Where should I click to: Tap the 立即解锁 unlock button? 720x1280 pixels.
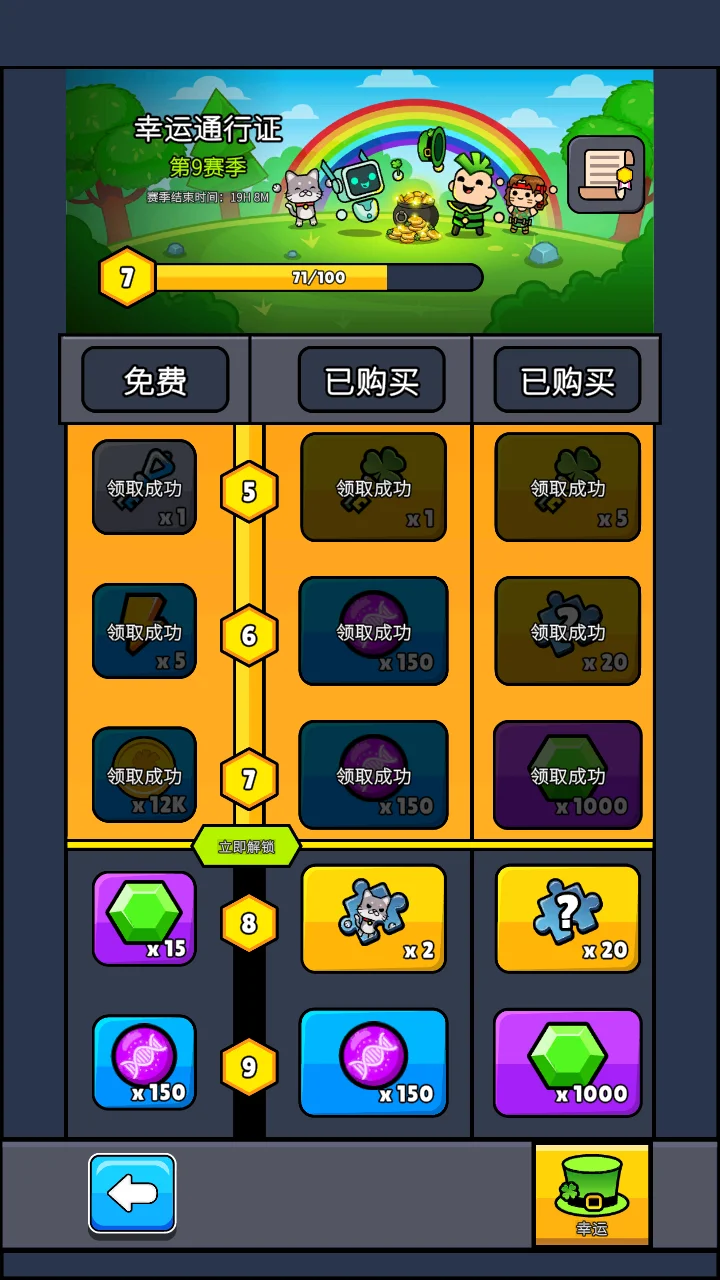click(247, 847)
